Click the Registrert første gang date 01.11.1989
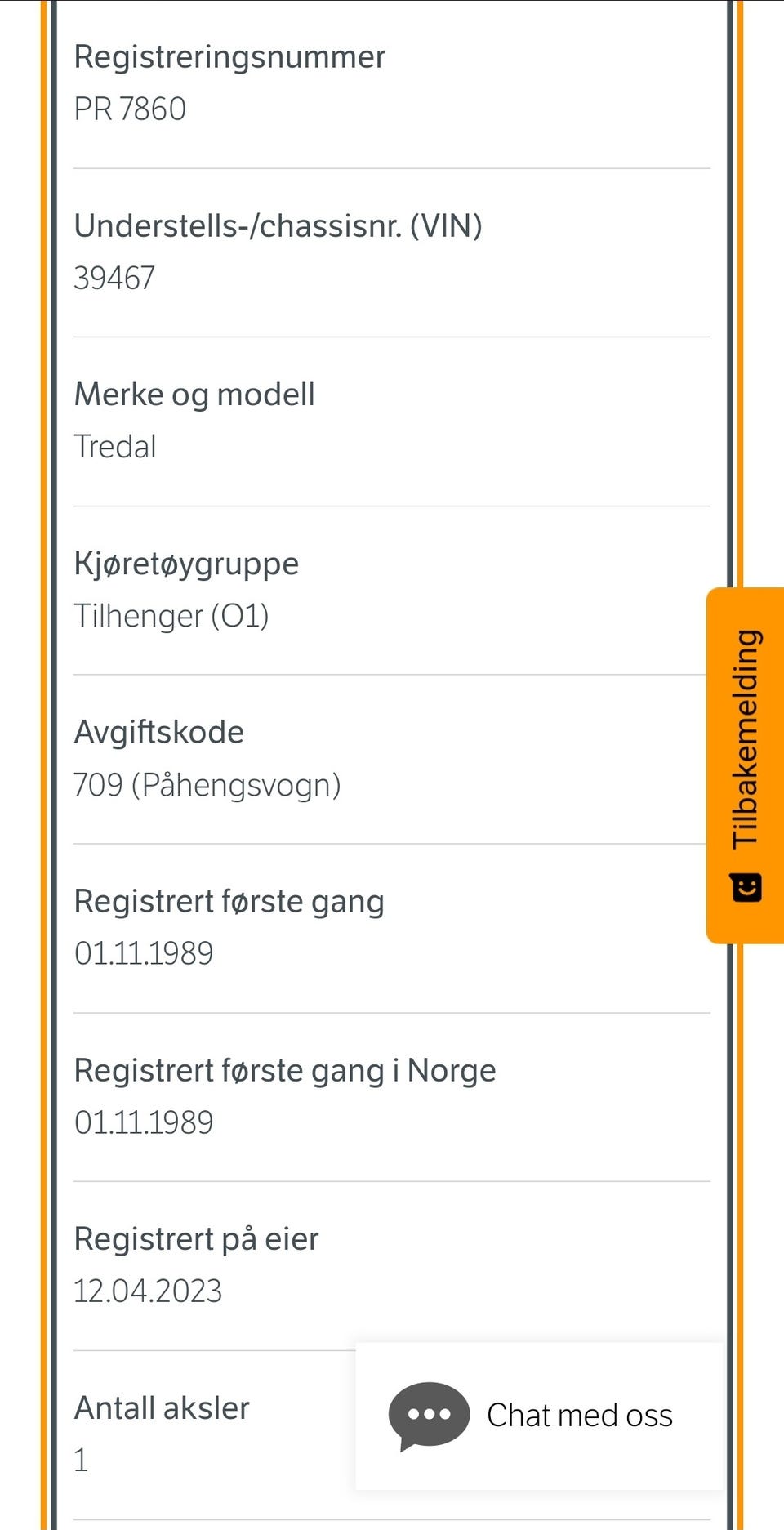This screenshot has width=784, height=1530. 144,953
